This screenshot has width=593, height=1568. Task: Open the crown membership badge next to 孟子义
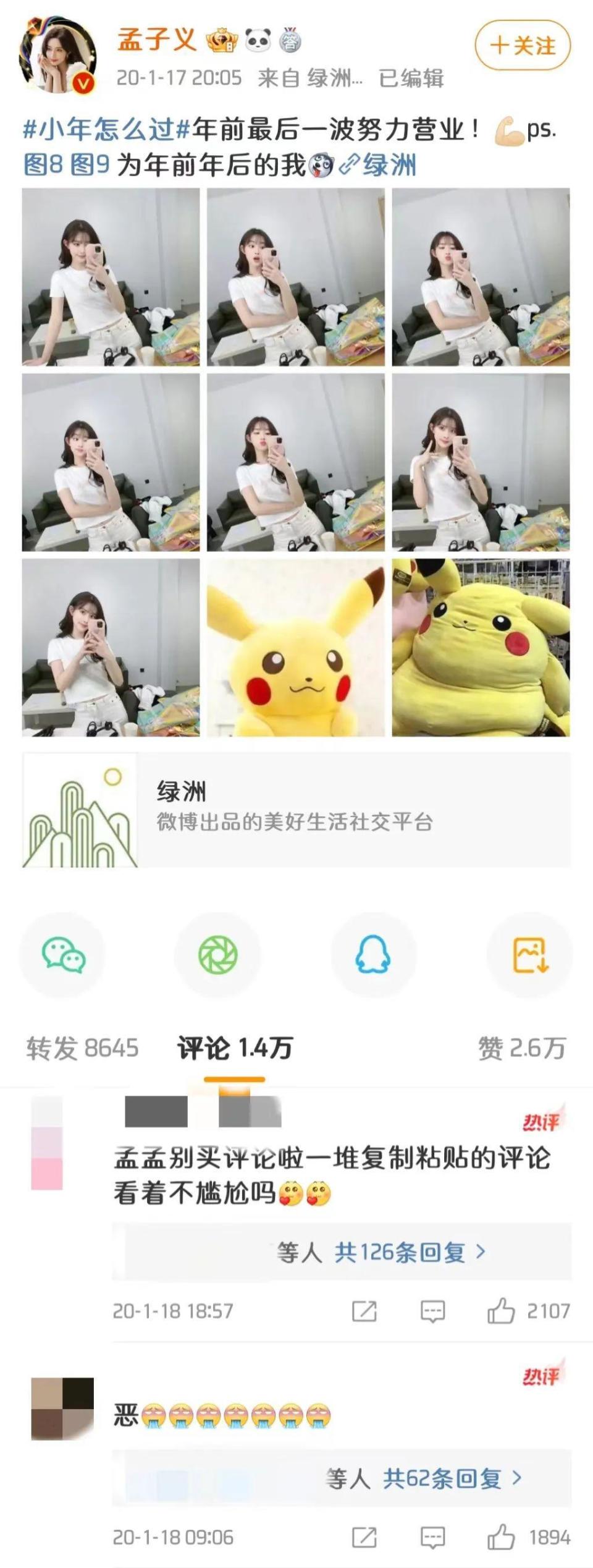click(x=222, y=40)
